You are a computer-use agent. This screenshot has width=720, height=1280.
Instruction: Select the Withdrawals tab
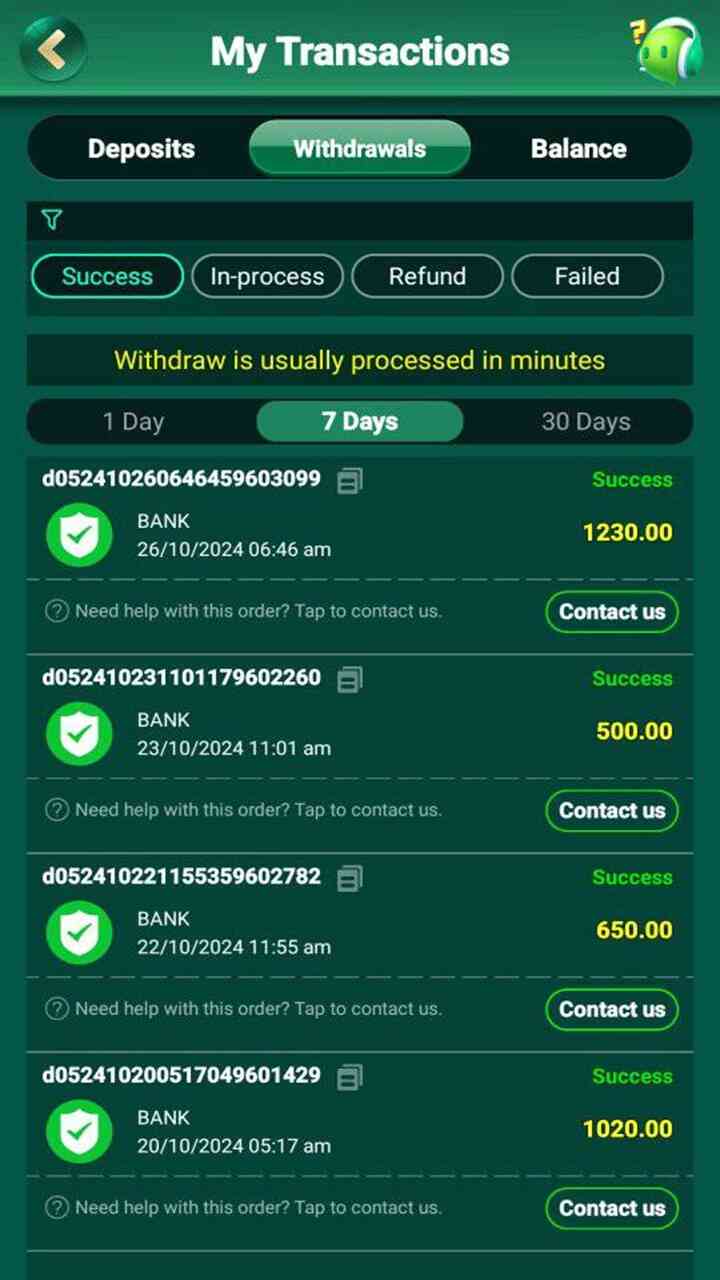[360, 149]
